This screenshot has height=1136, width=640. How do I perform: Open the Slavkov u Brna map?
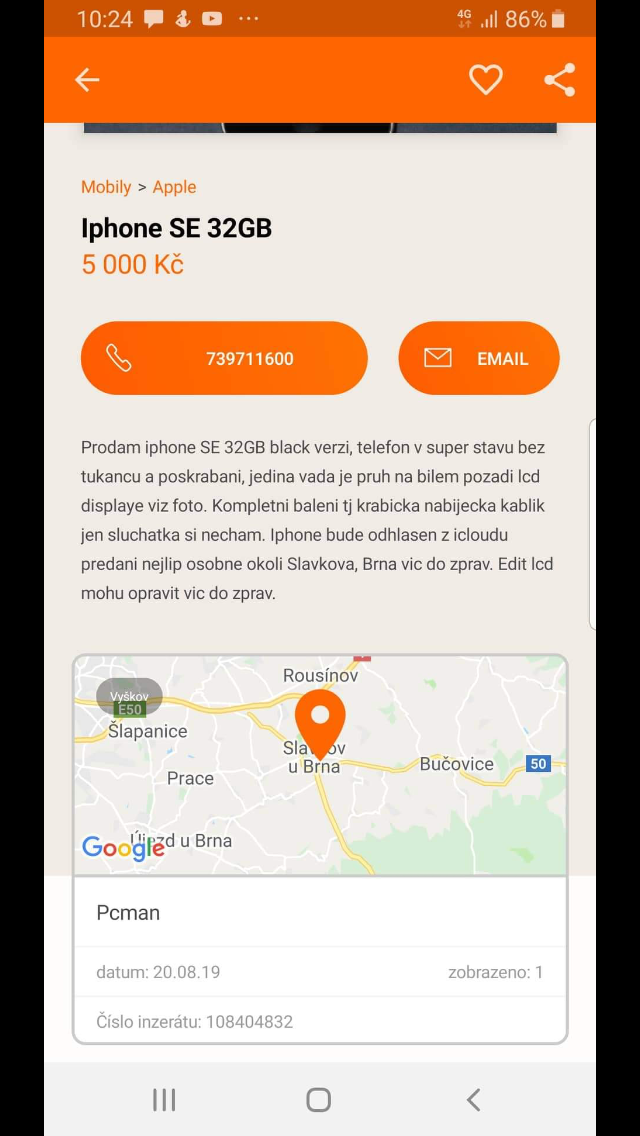320,765
